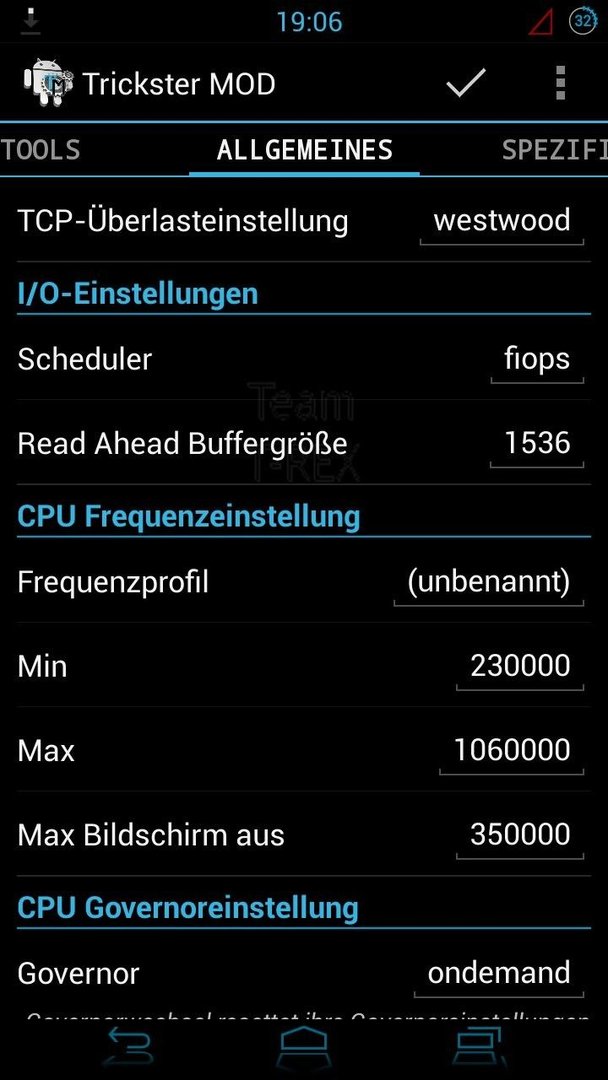Tap the Trickster MOD app icon

48,83
